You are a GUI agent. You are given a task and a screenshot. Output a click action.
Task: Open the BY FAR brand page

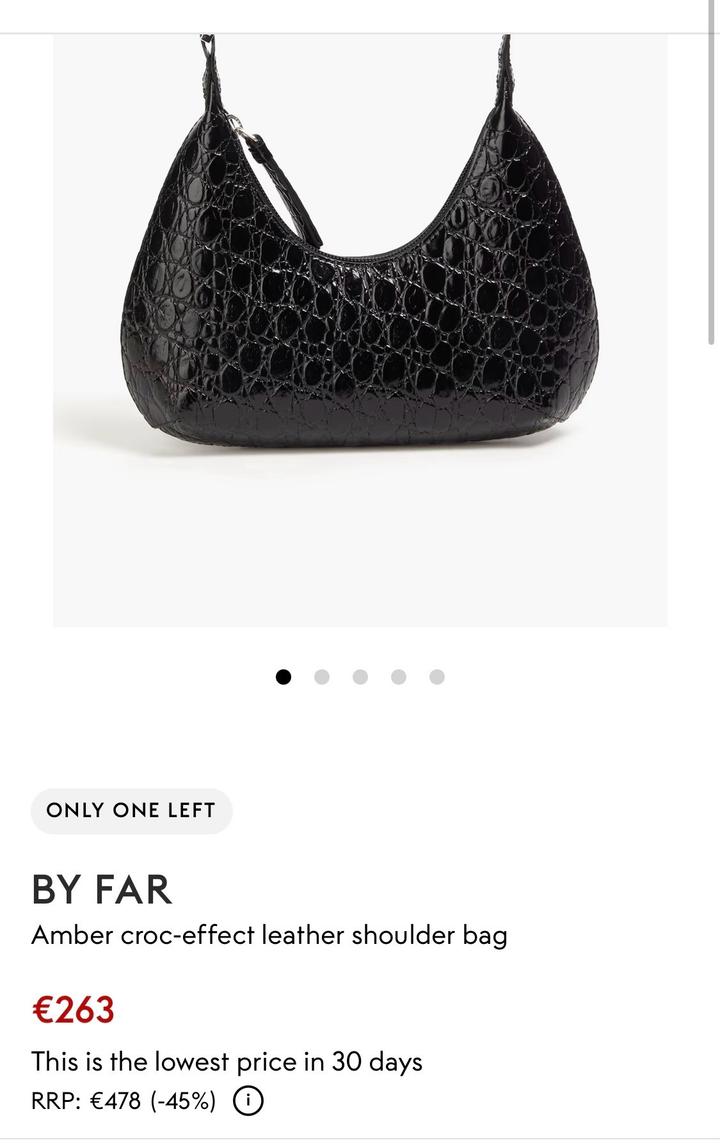102,889
